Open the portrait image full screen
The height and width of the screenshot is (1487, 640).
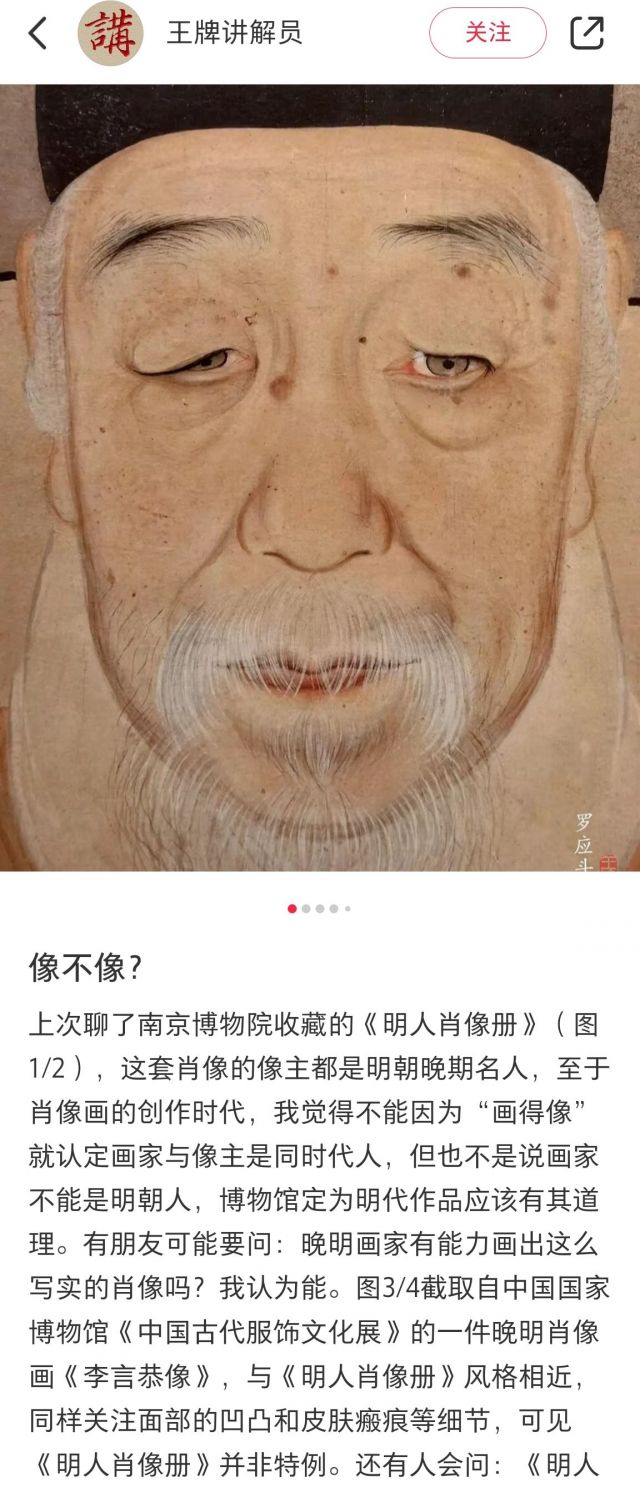coord(320,478)
